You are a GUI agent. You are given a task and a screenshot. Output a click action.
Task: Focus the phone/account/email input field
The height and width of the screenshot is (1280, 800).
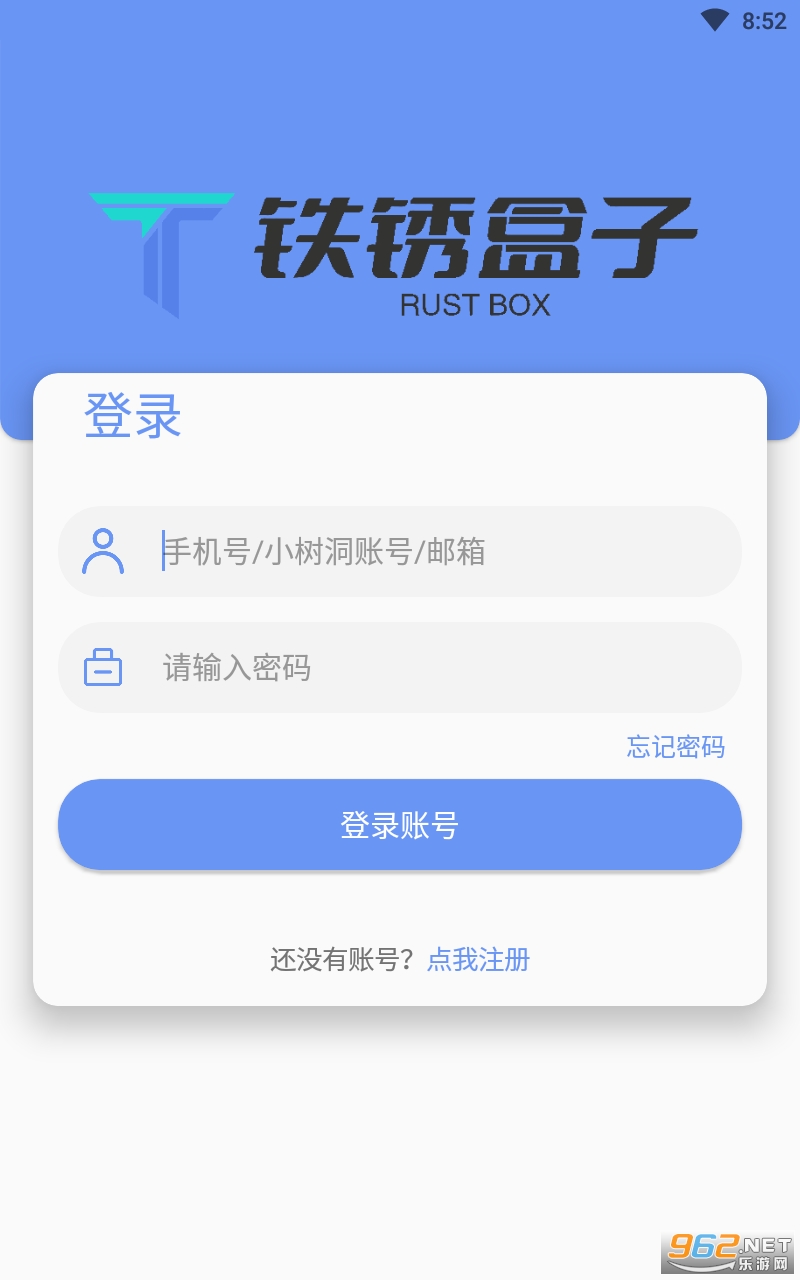(x=420, y=552)
